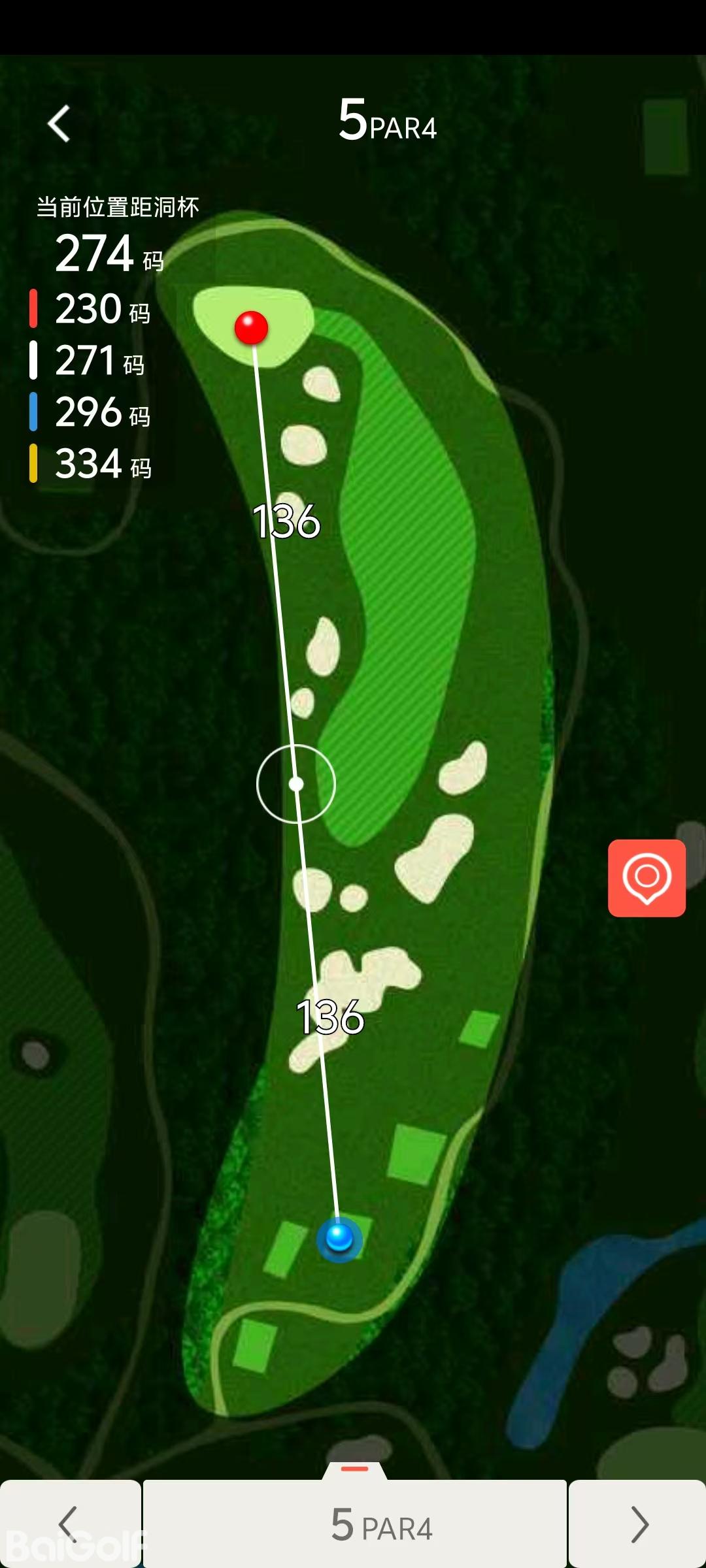
Task: Go to the previous hole
Action: pyautogui.click(x=69, y=1524)
